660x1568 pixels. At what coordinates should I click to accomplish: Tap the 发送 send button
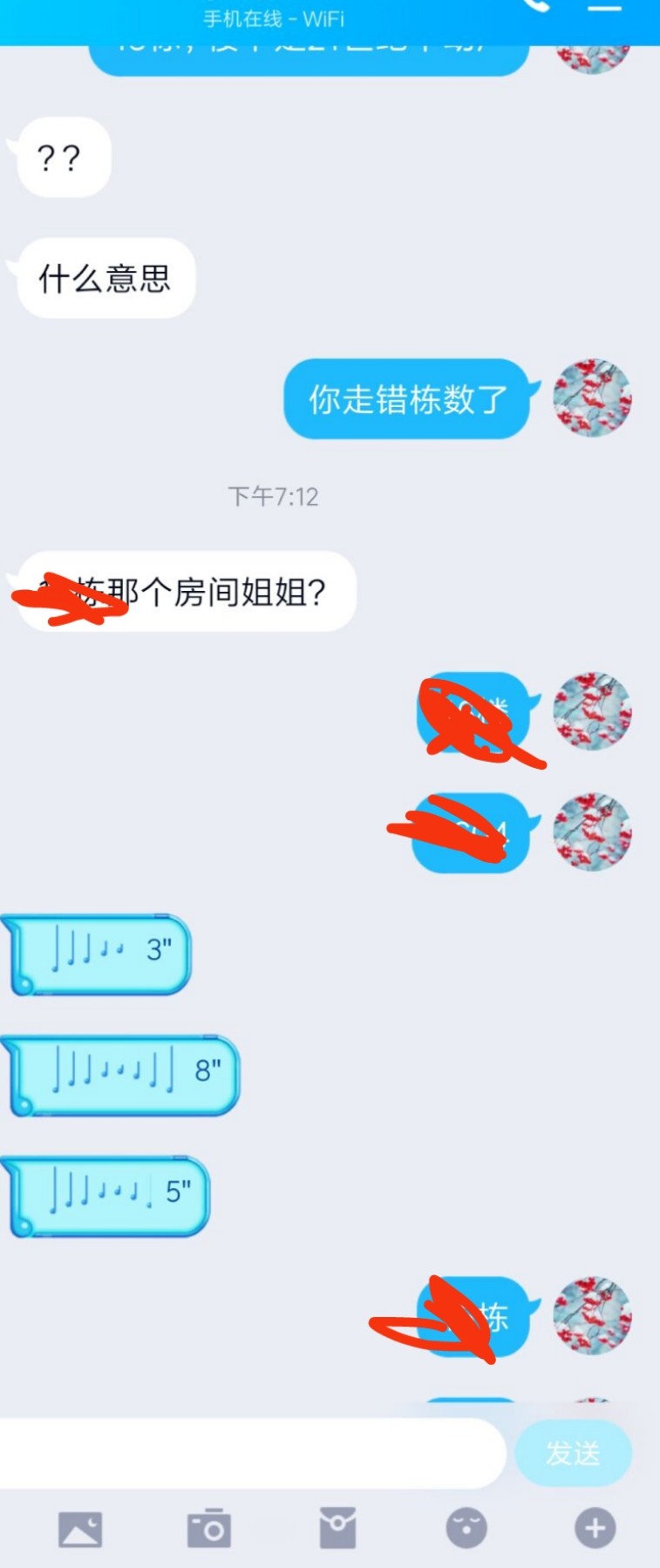[573, 1453]
